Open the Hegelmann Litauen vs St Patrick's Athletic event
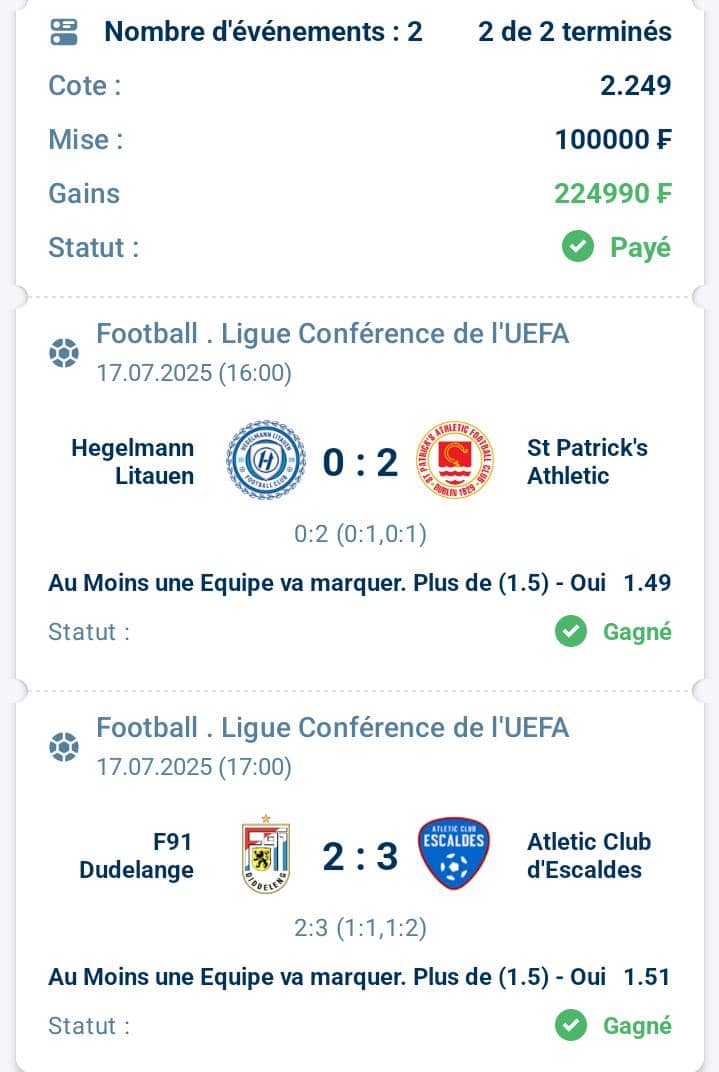This screenshot has height=1072, width=719. 360,462
